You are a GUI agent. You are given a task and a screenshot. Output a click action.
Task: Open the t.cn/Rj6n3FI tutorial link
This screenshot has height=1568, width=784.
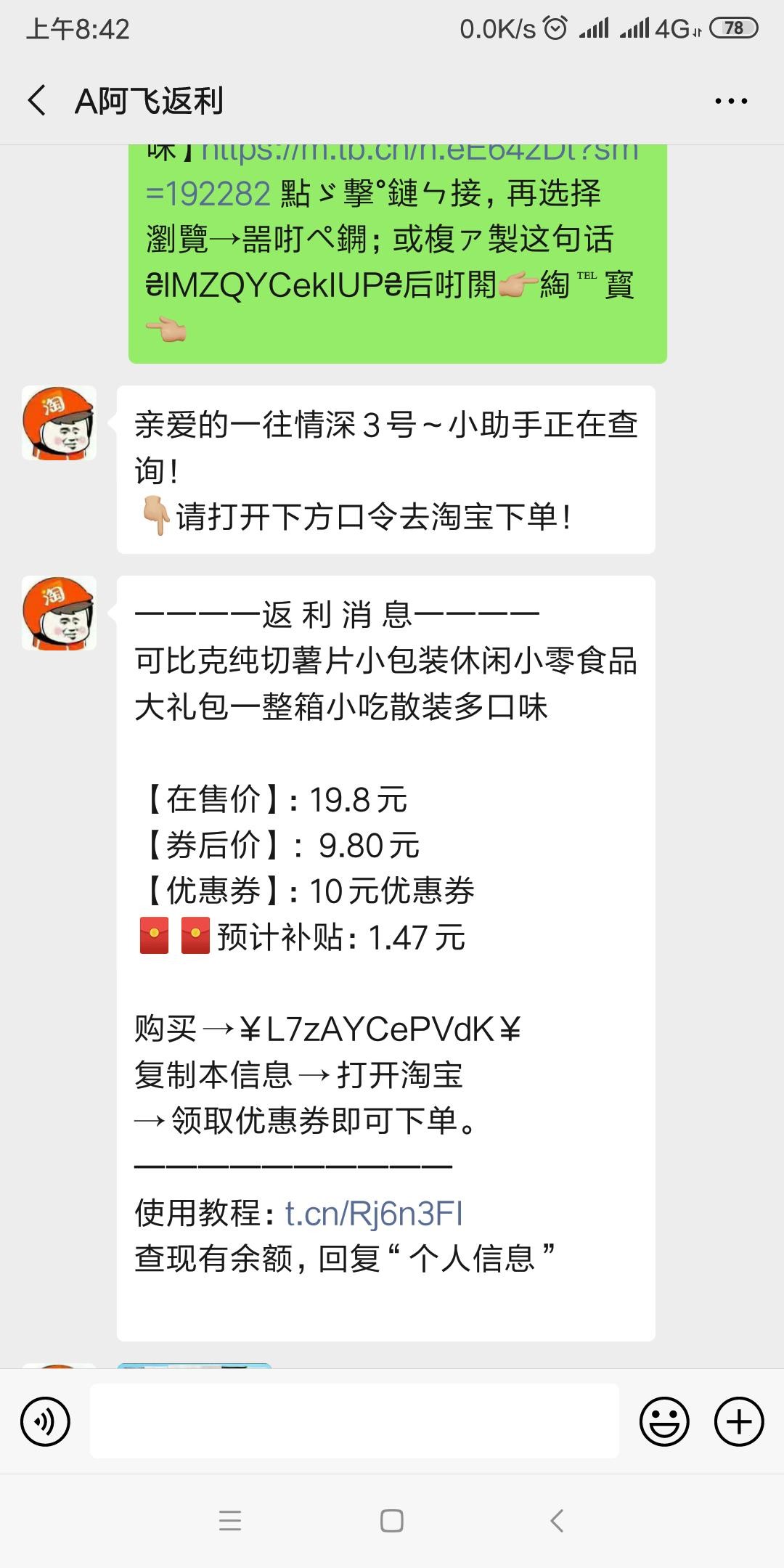[374, 1213]
